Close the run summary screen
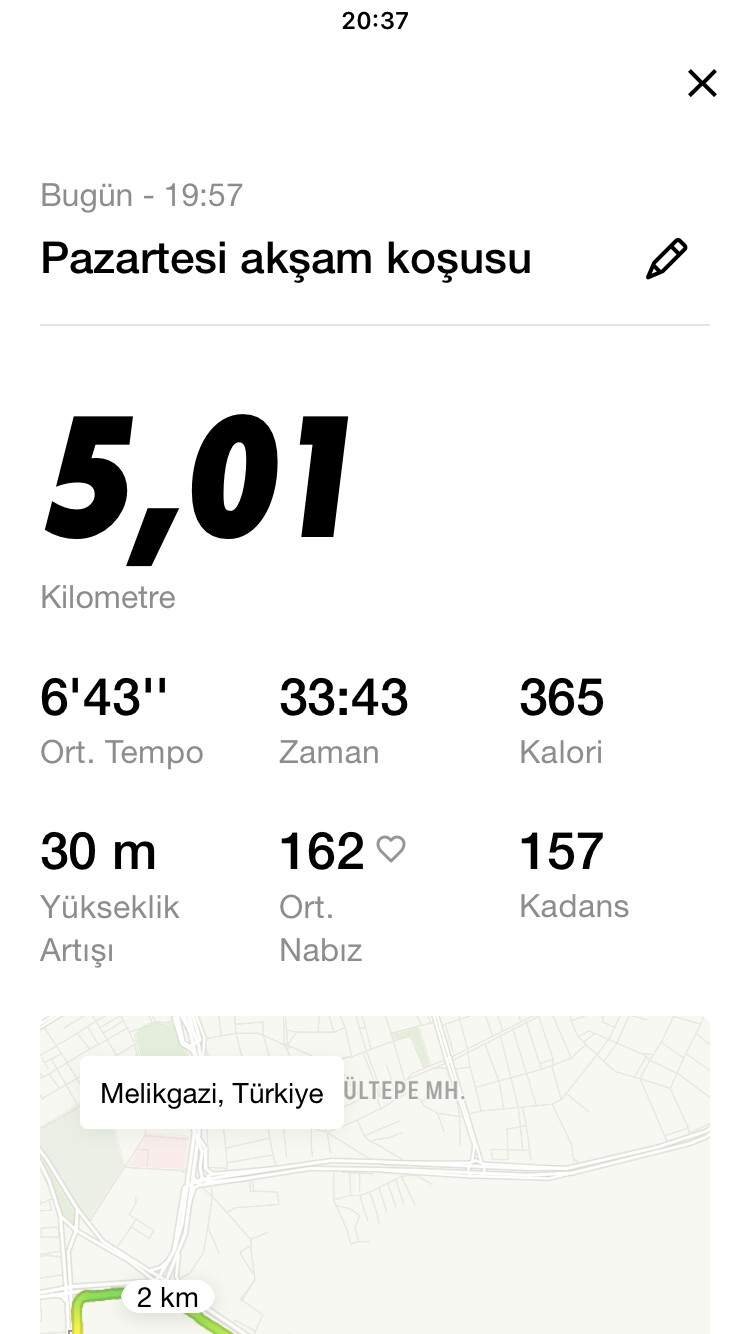The image size is (750, 1334). (702, 83)
